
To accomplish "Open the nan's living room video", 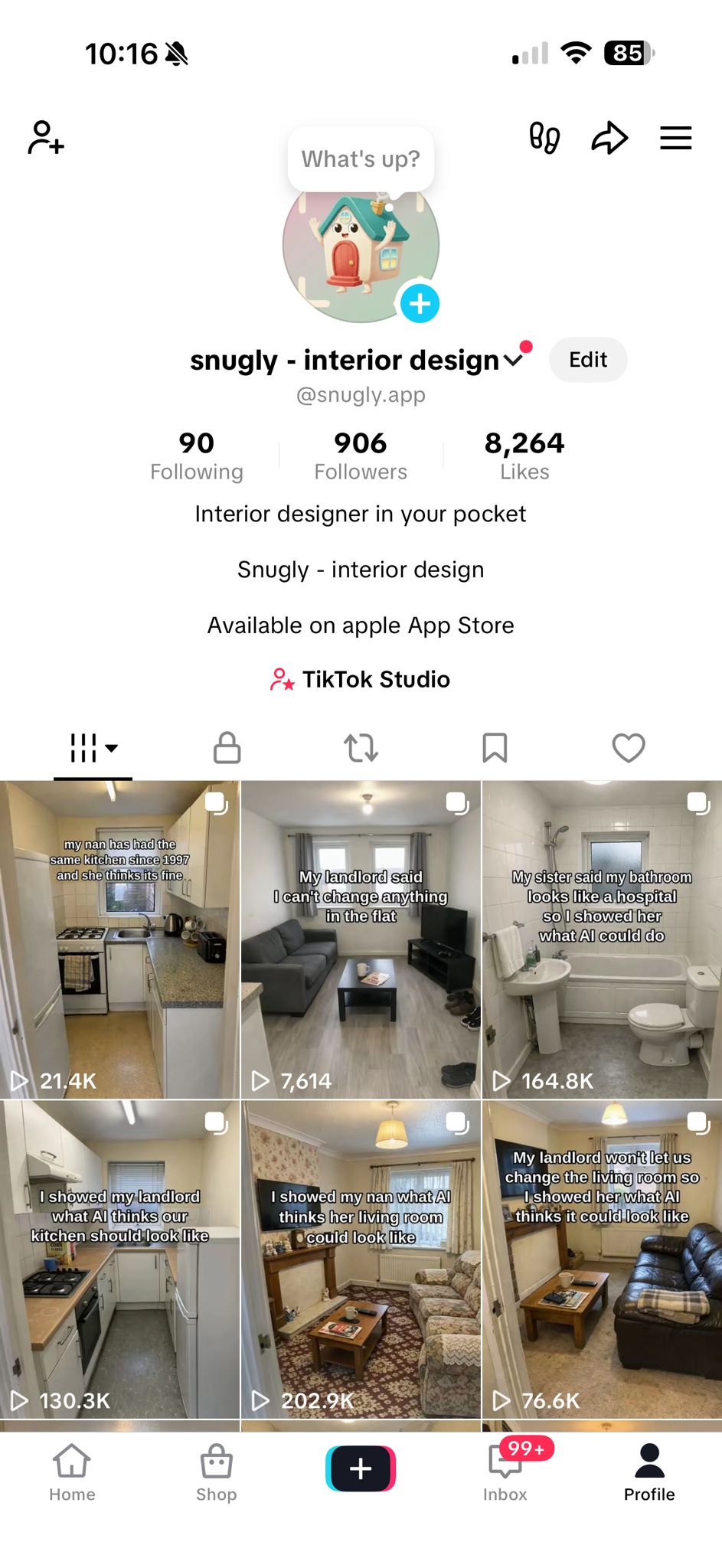I will (361, 1259).
